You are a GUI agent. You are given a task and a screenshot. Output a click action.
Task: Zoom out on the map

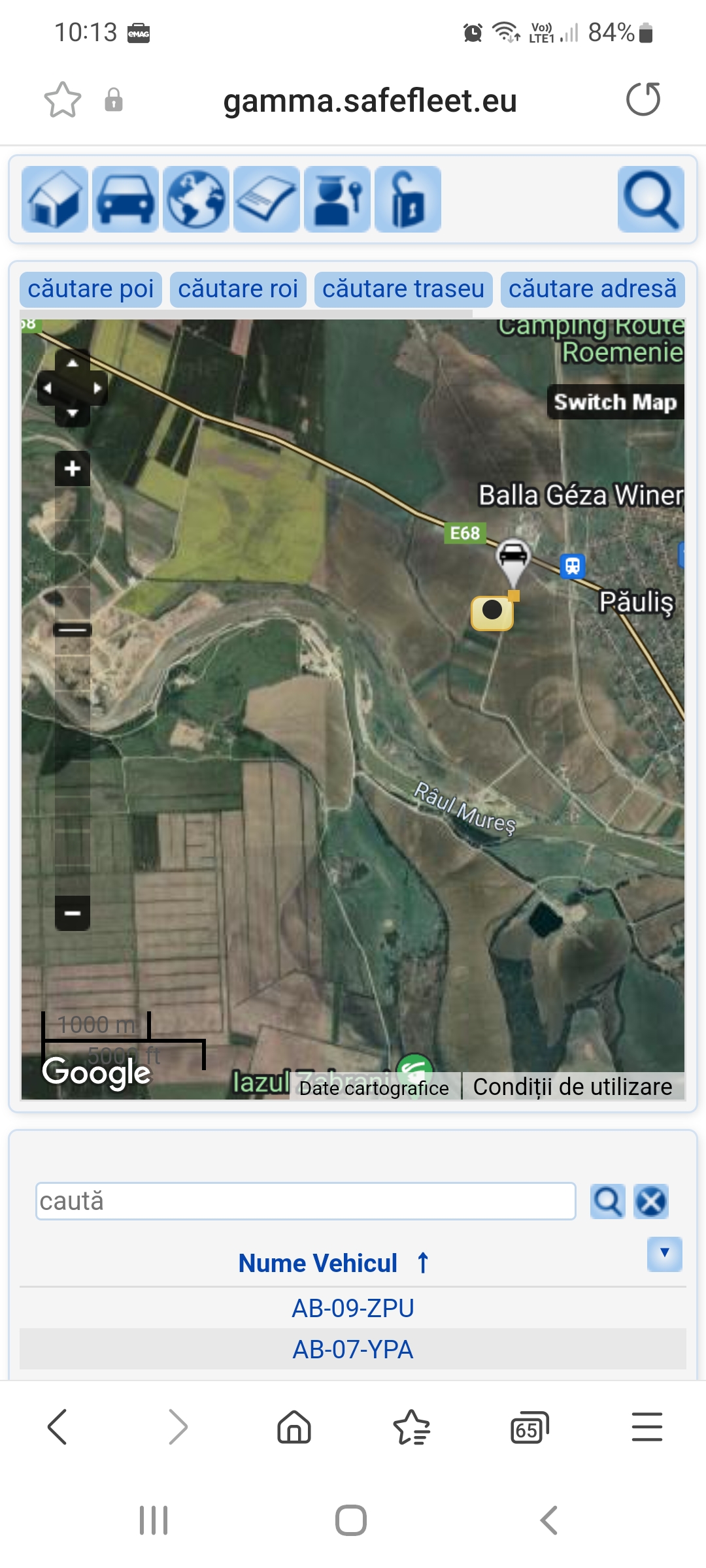tap(73, 913)
